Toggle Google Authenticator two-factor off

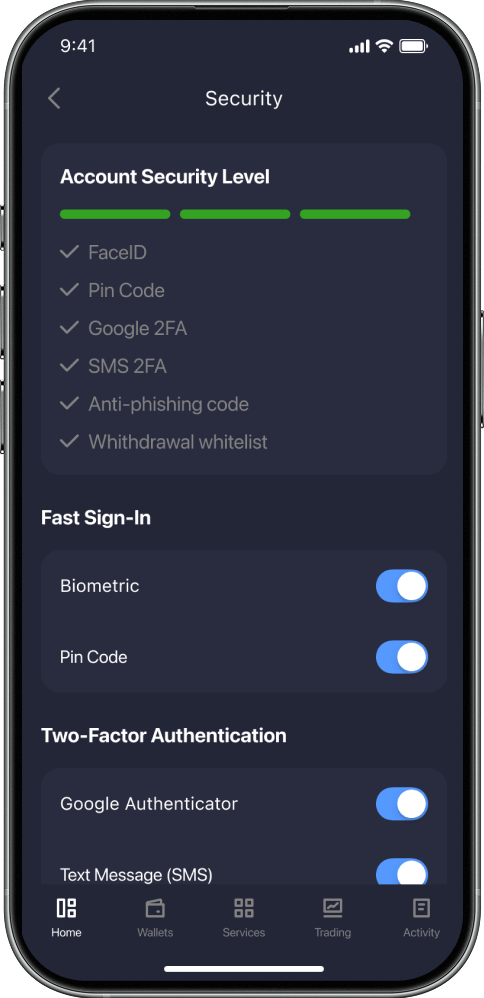[x=402, y=804]
